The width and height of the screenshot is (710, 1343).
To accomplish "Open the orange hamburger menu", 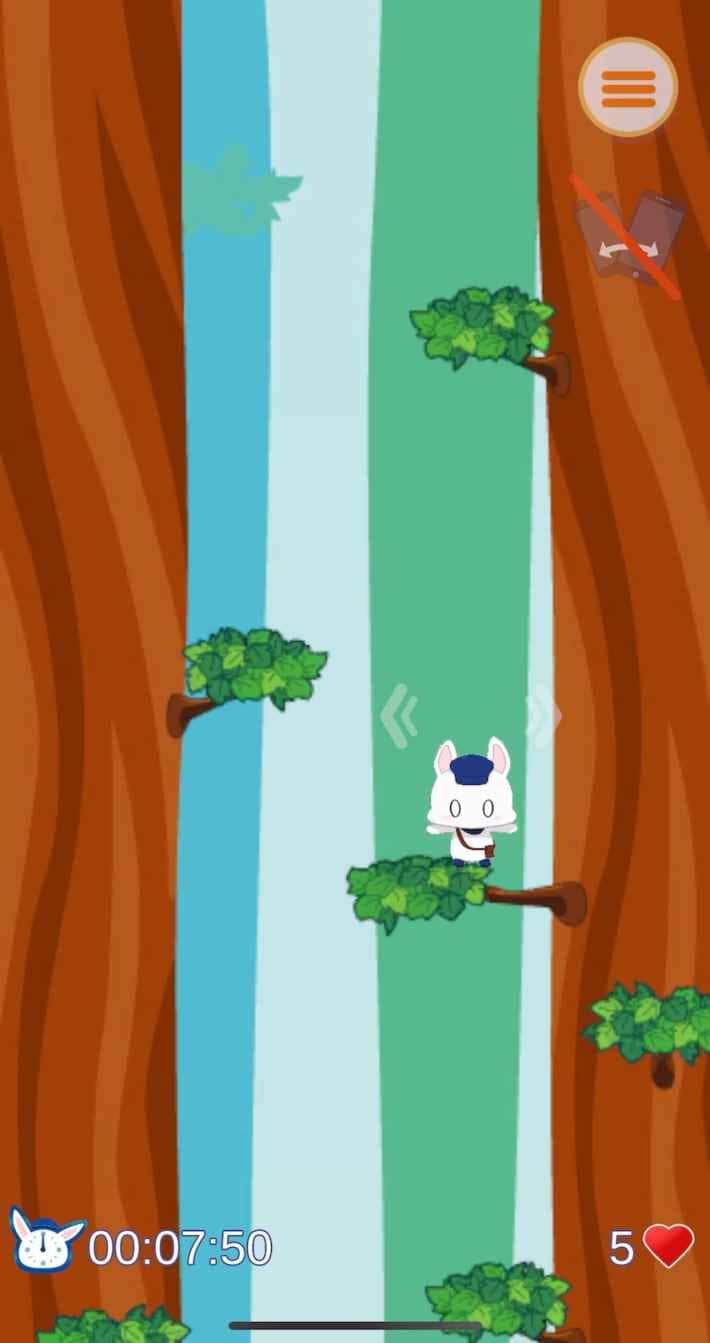I will pyautogui.click(x=628, y=87).
